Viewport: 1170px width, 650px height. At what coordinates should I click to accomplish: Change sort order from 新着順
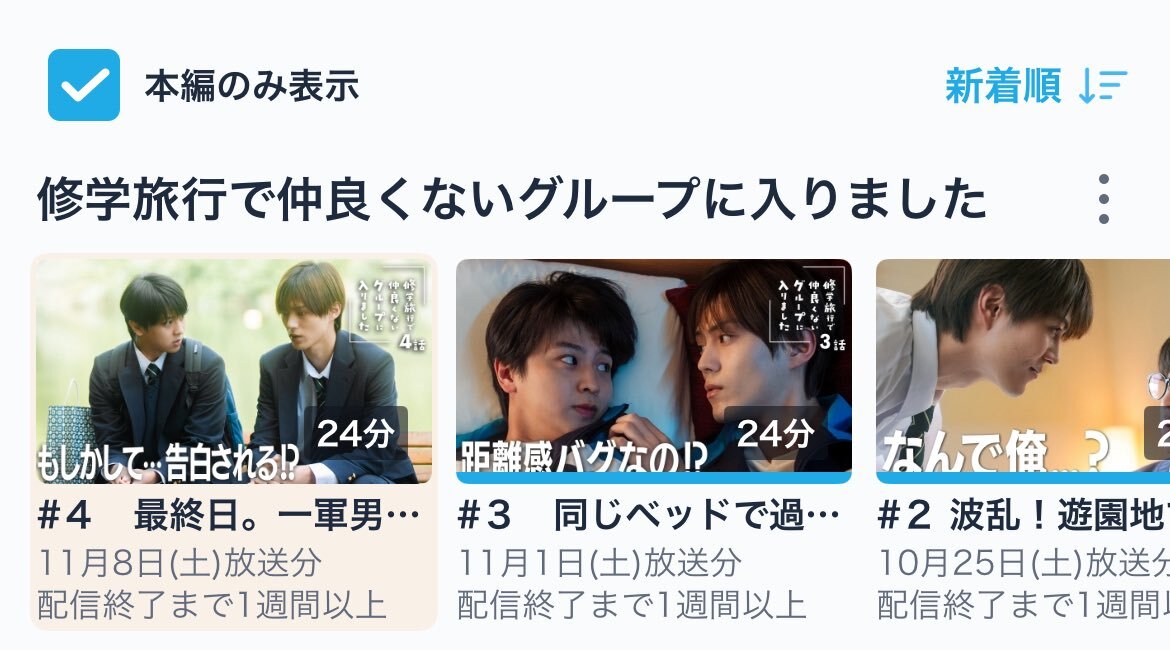[1036, 87]
